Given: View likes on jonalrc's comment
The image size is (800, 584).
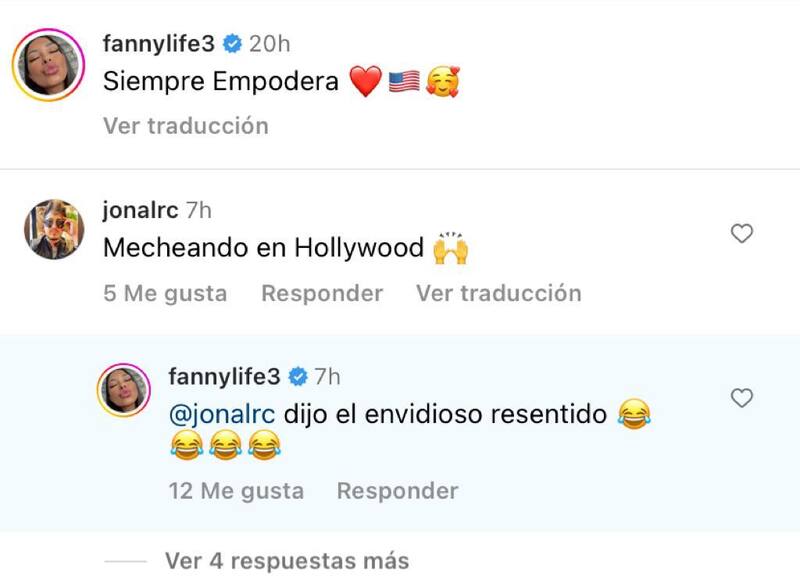Looking at the screenshot, I should pyautogui.click(x=165, y=293).
